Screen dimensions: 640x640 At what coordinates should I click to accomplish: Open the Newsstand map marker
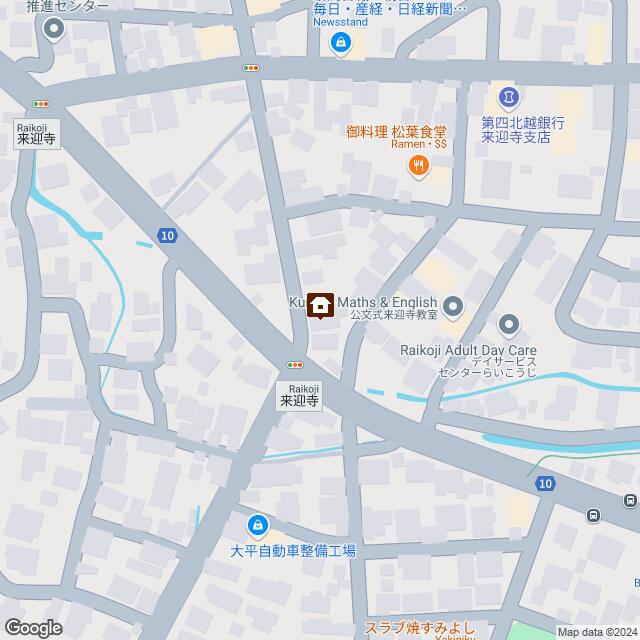point(342,44)
